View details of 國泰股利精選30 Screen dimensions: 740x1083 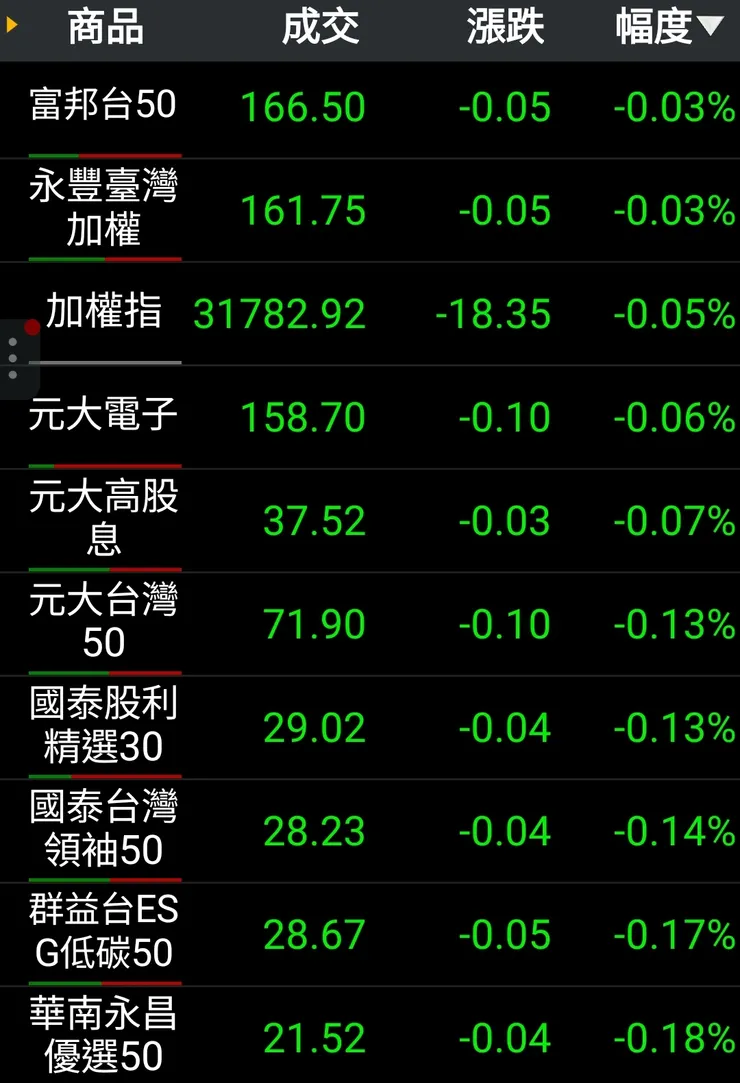point(104,727)
